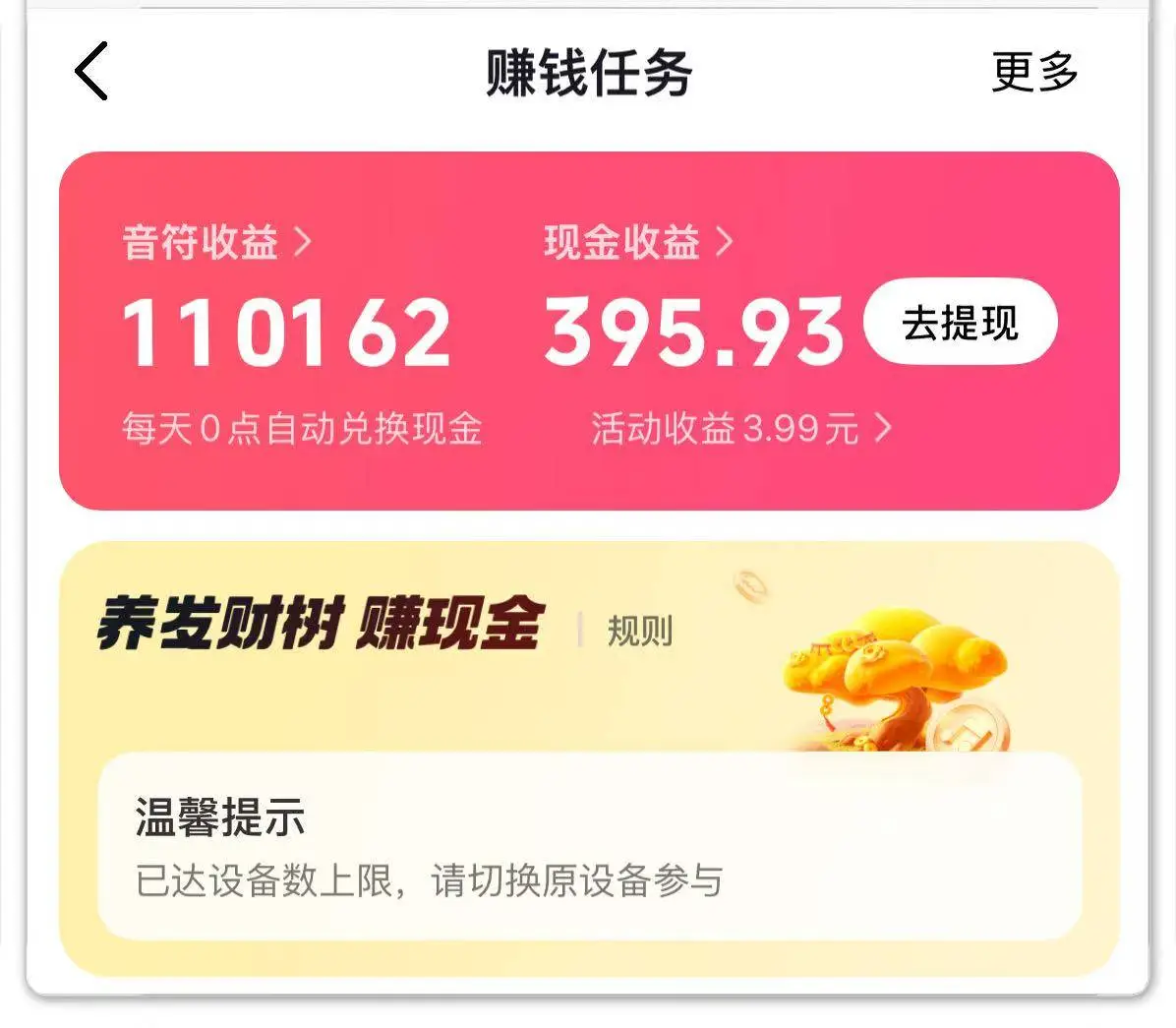View 活动收益 3.99元 details
The image size is (1176, 1028).
coord(740,429)
